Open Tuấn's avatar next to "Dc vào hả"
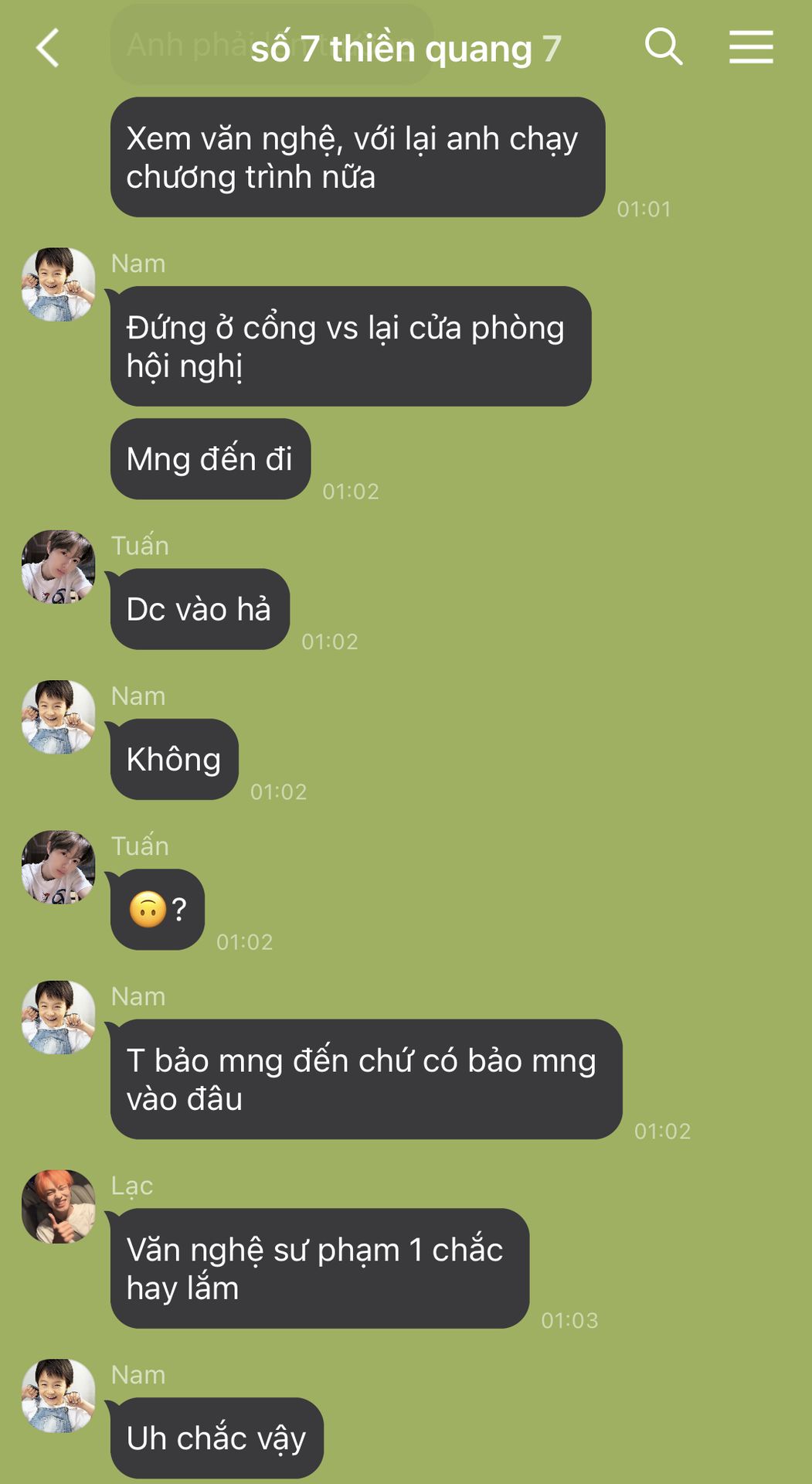 59,567
